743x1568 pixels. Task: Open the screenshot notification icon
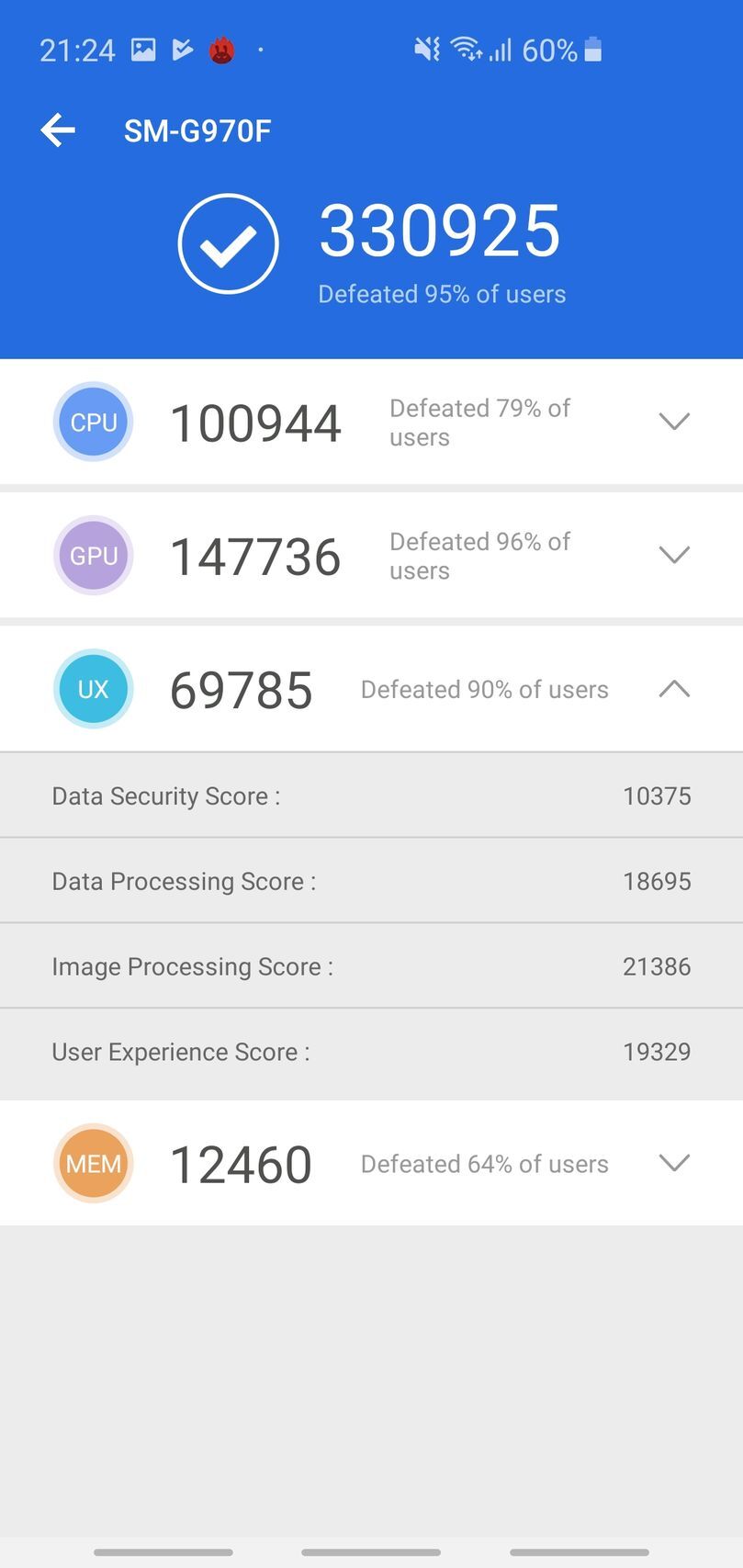point(144,50)
